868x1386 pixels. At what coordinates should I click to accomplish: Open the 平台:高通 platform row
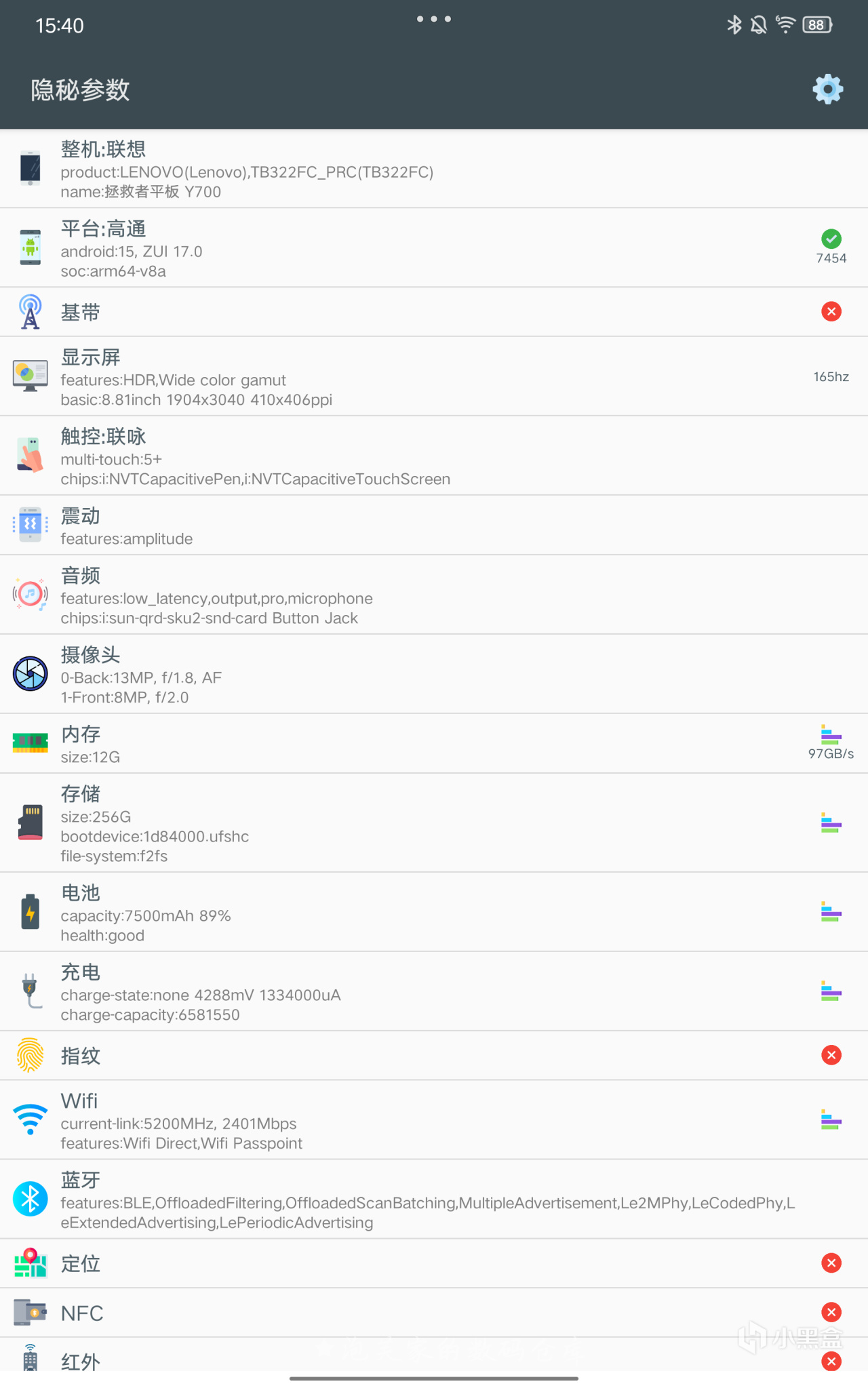434,248
